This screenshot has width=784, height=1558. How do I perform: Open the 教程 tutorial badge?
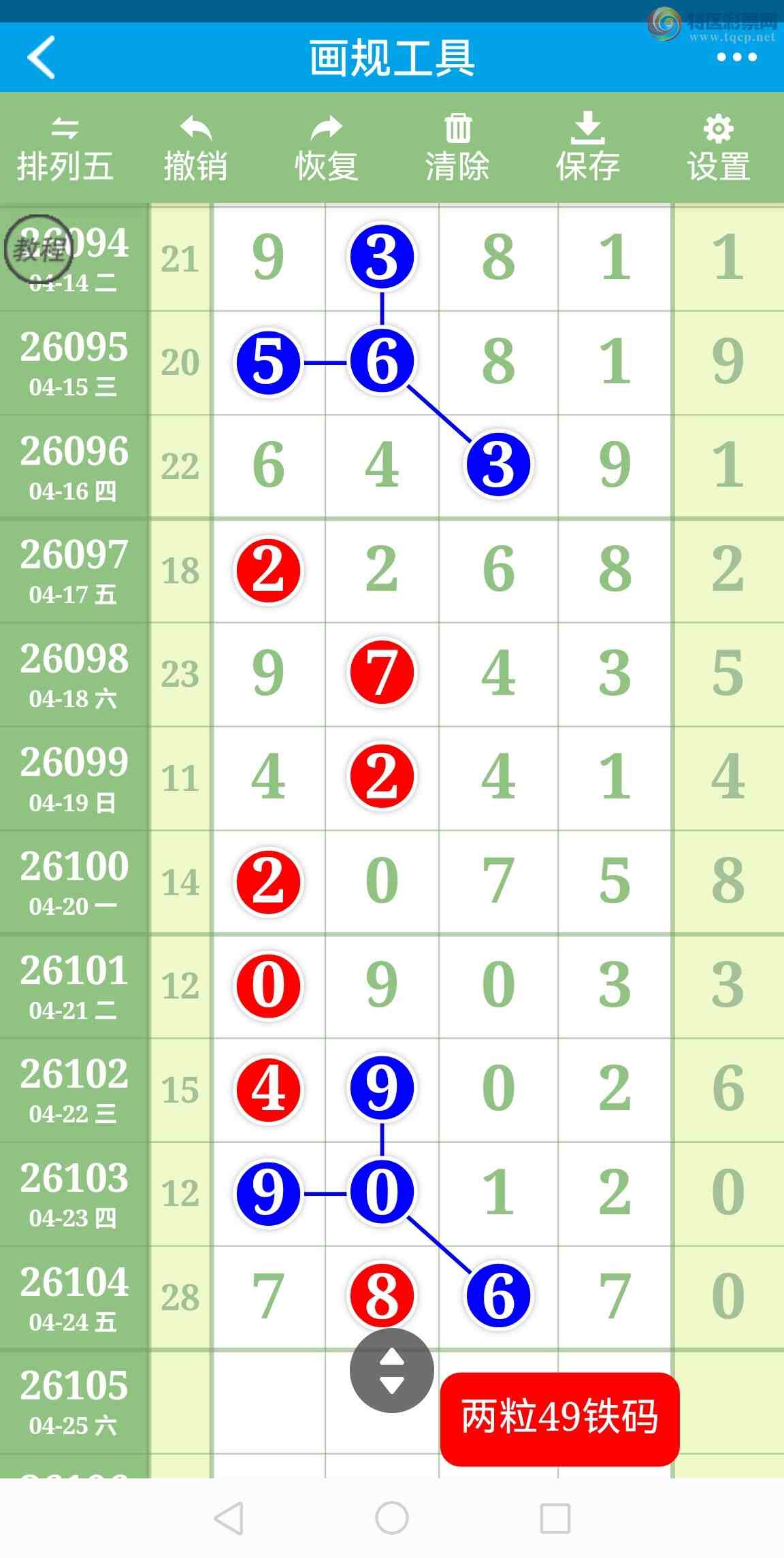[x=38, y=250]
